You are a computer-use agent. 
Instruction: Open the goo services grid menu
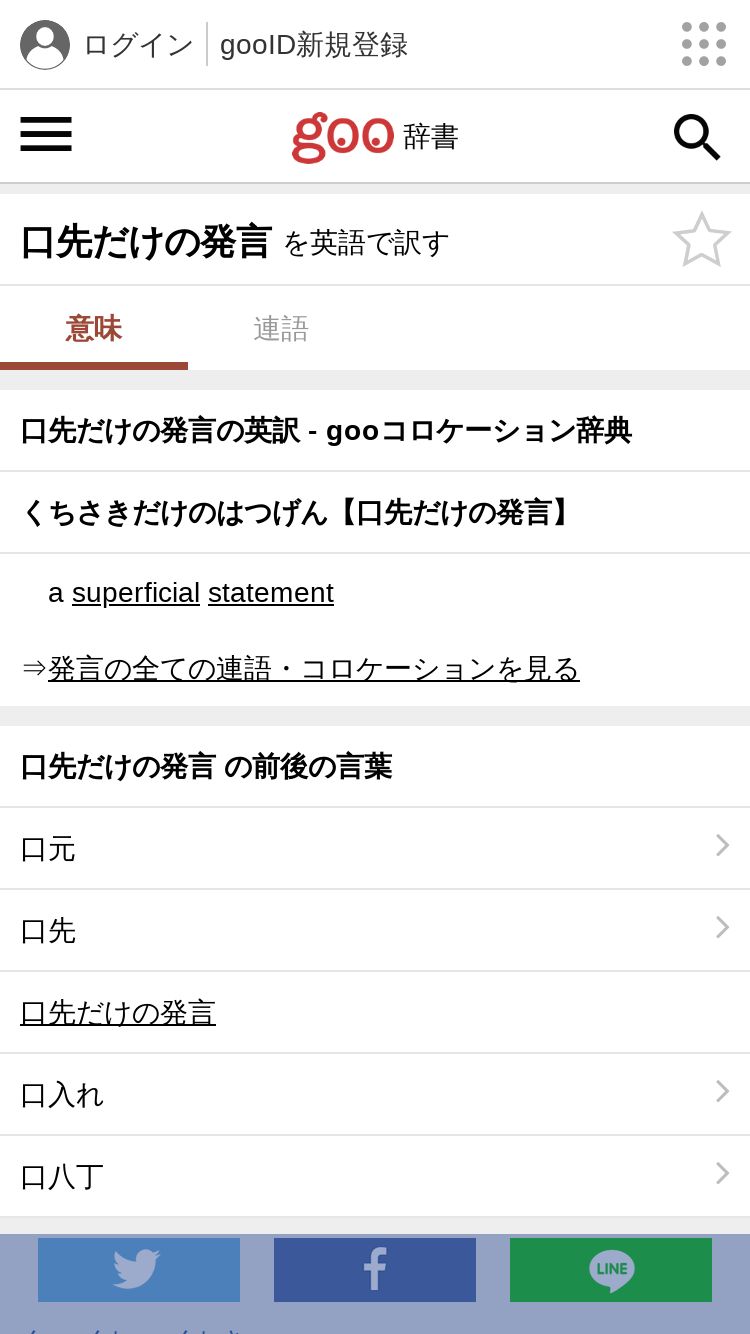[704, 45]
